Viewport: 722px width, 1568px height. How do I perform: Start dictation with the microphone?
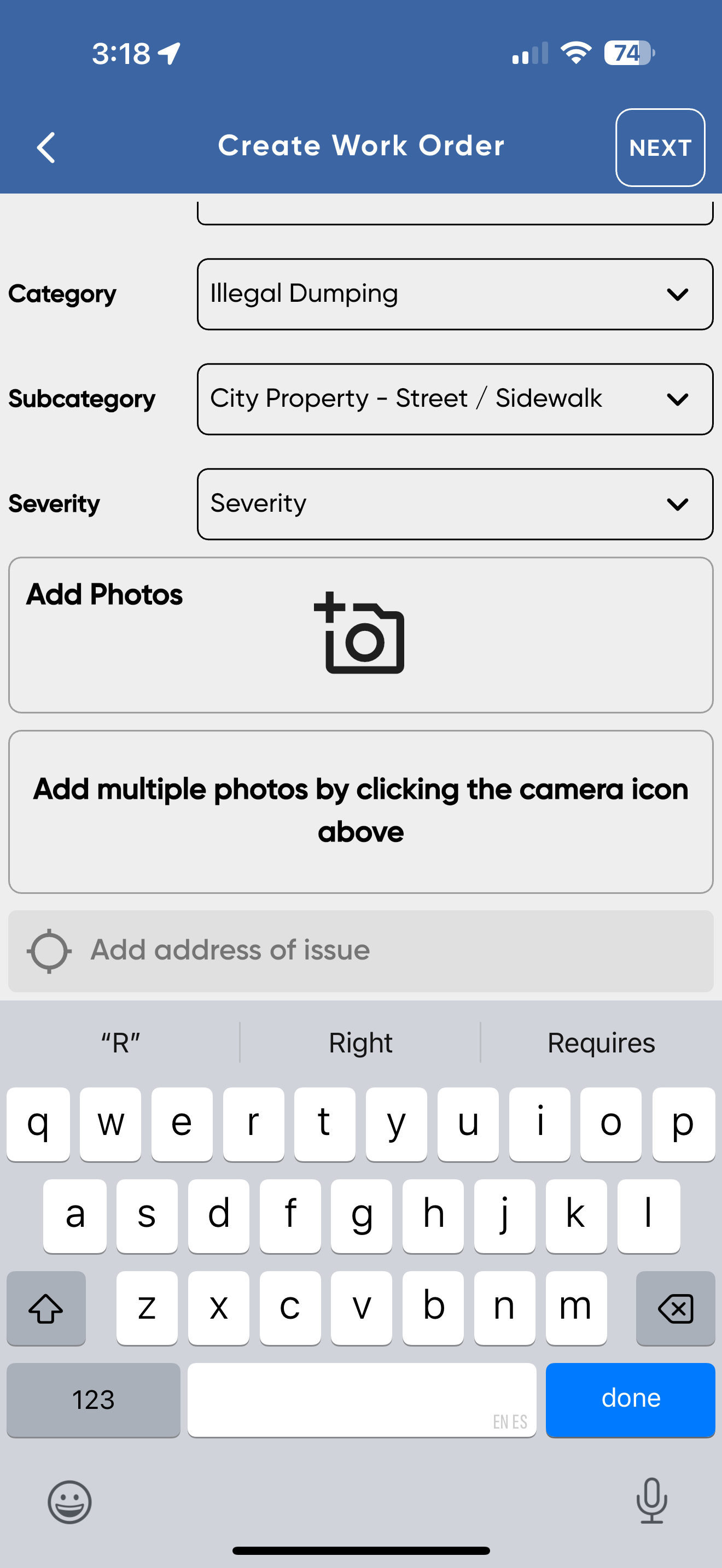[651, 1500]
